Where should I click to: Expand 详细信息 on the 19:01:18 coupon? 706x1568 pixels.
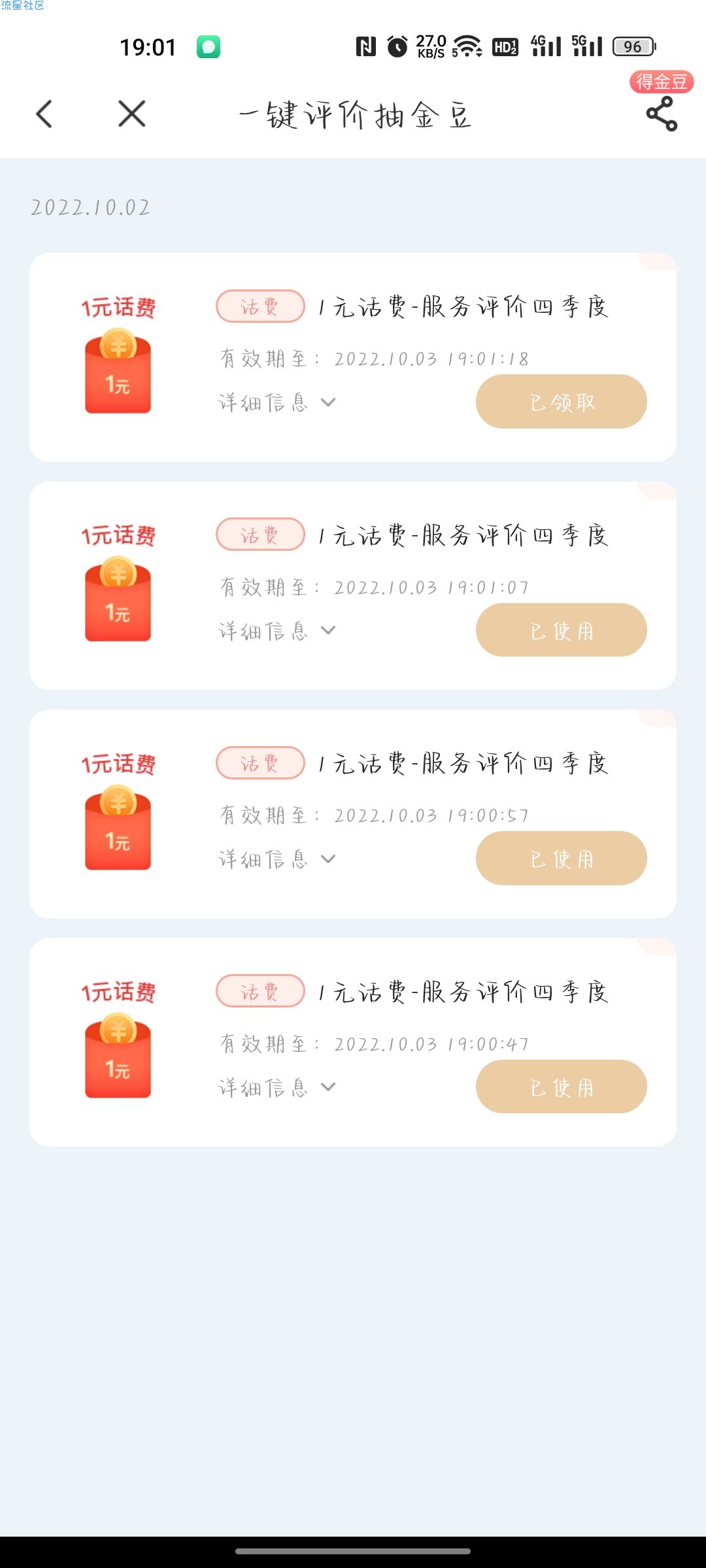(277, 402)
